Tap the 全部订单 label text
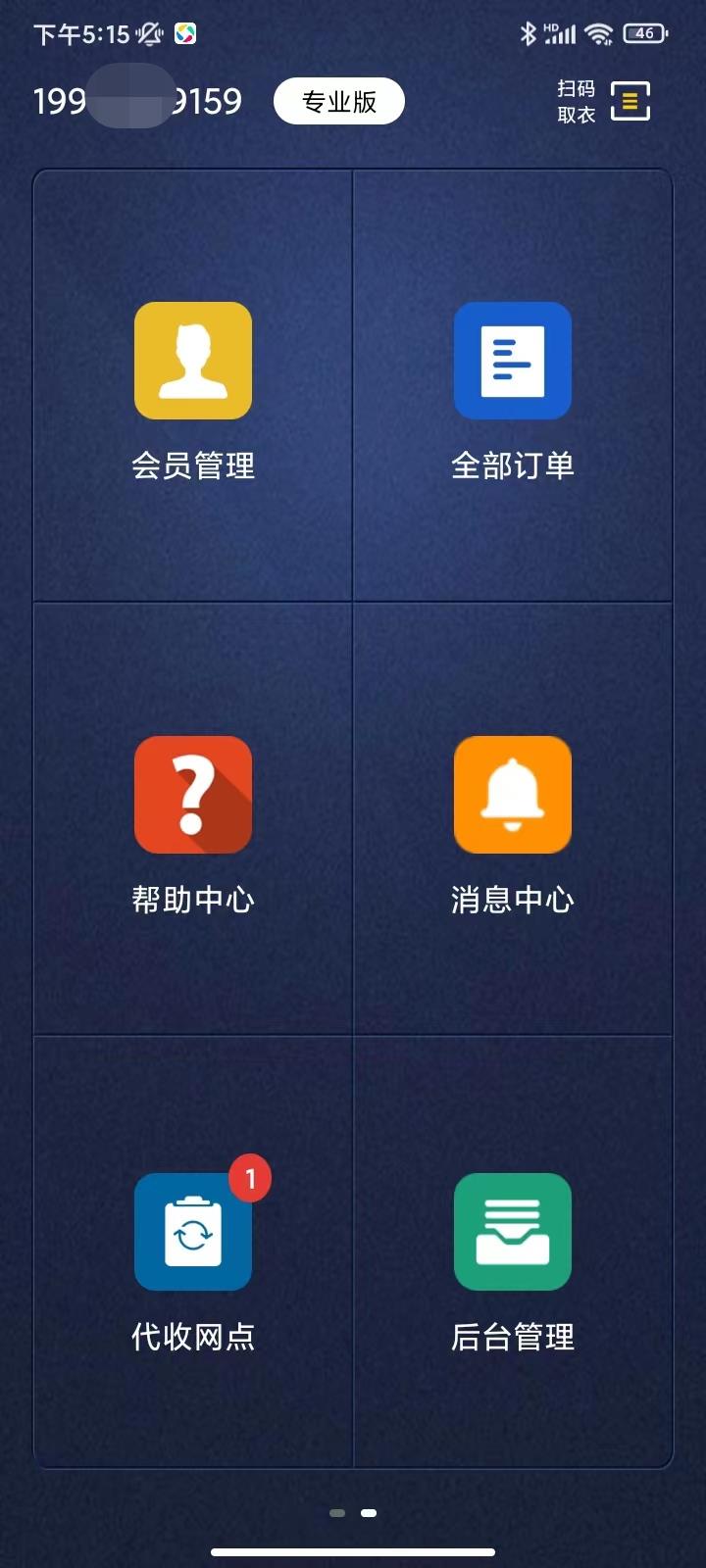 (512, 467)
